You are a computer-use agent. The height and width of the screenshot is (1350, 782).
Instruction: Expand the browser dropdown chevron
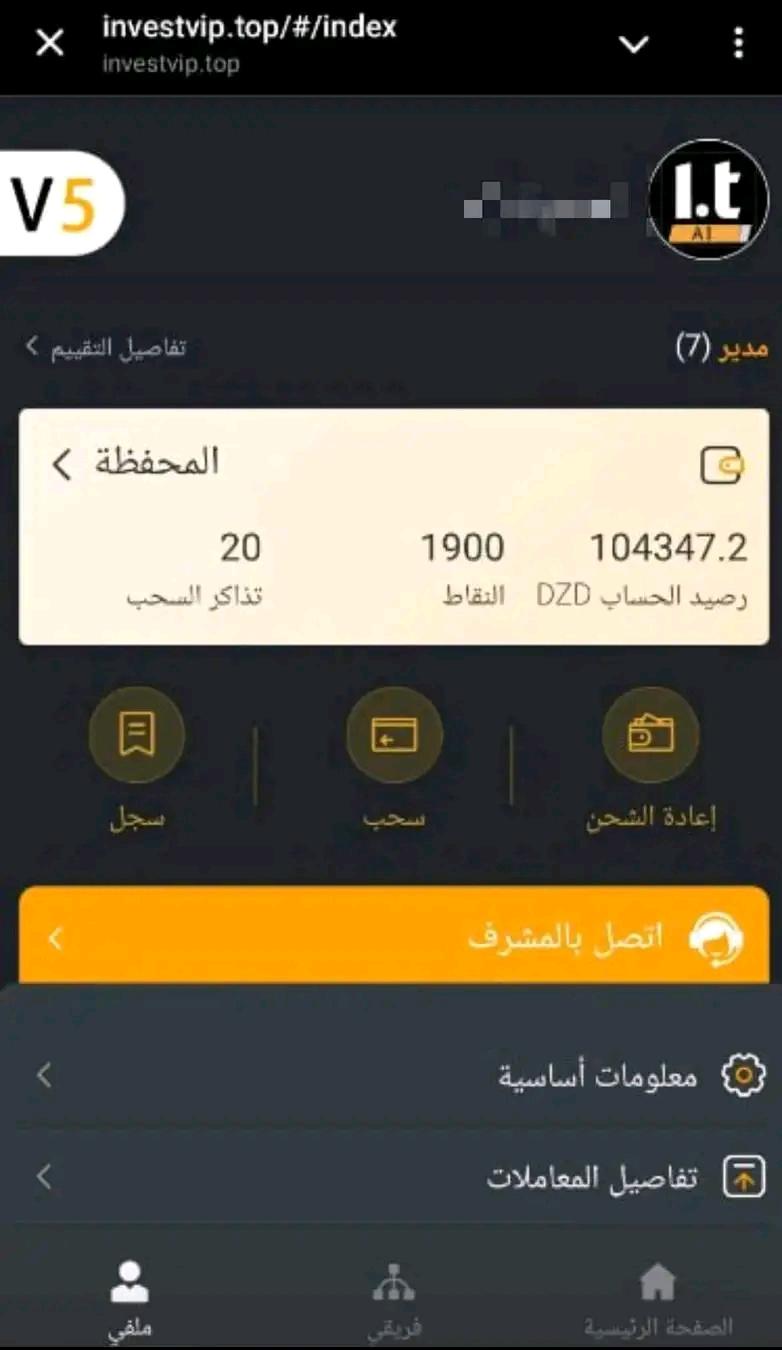tap(634, 45)
